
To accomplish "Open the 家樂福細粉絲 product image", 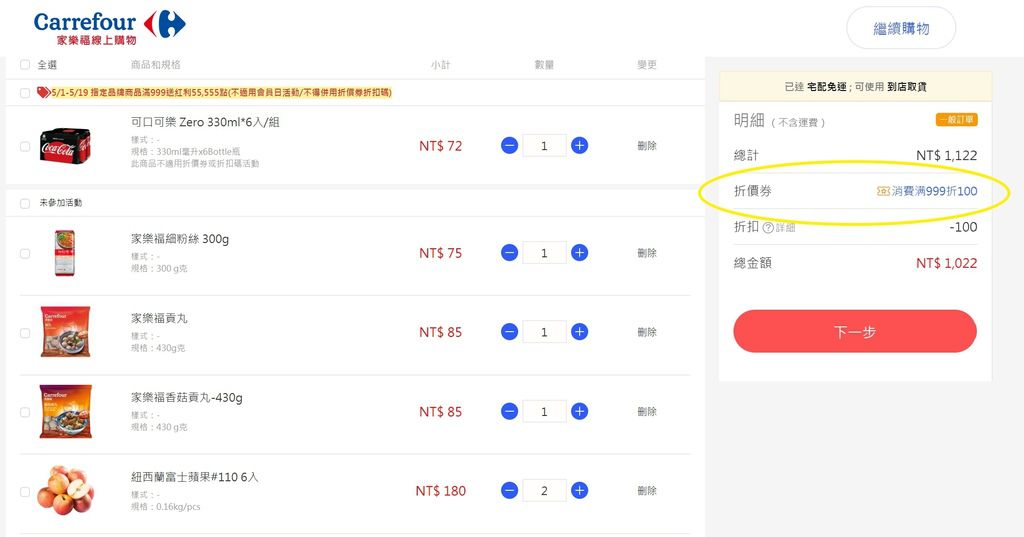I will [x=65, y=253].
